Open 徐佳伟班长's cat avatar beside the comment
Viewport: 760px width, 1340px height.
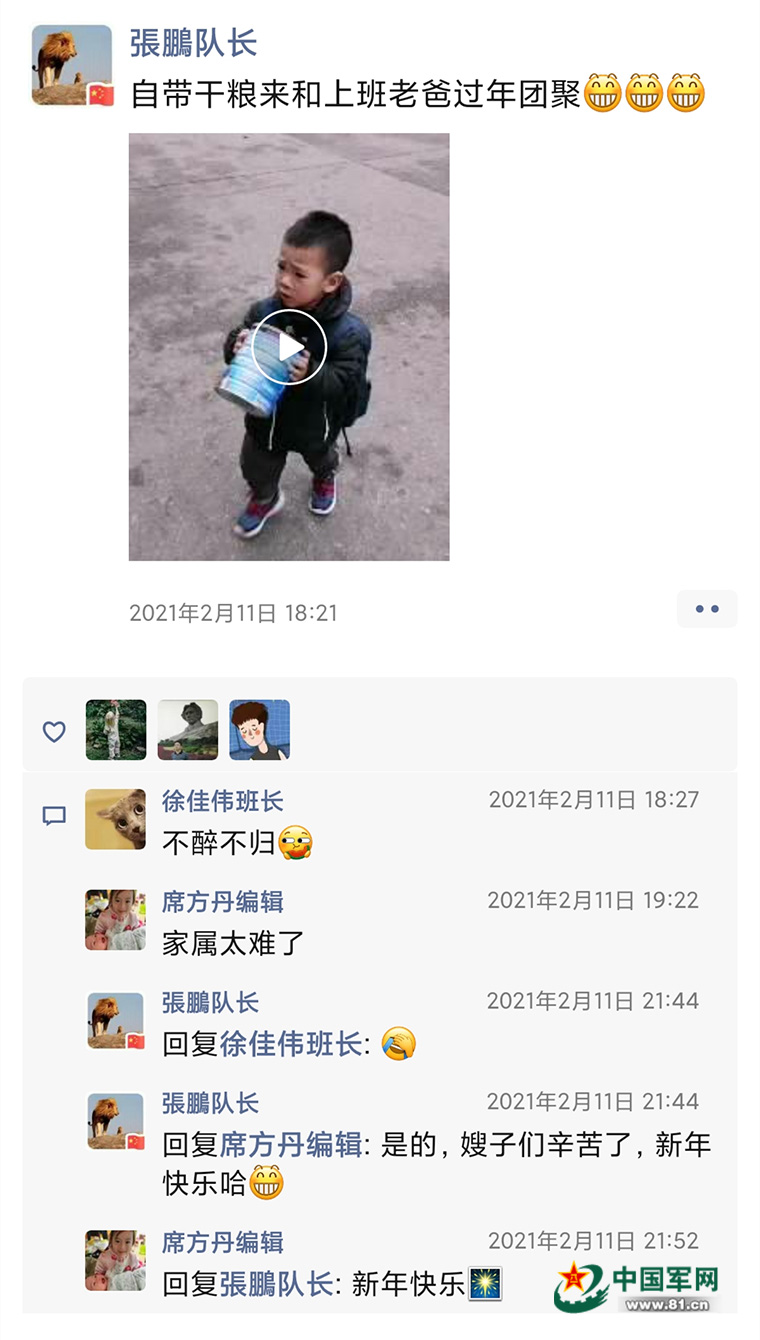[x=116, y=819]
